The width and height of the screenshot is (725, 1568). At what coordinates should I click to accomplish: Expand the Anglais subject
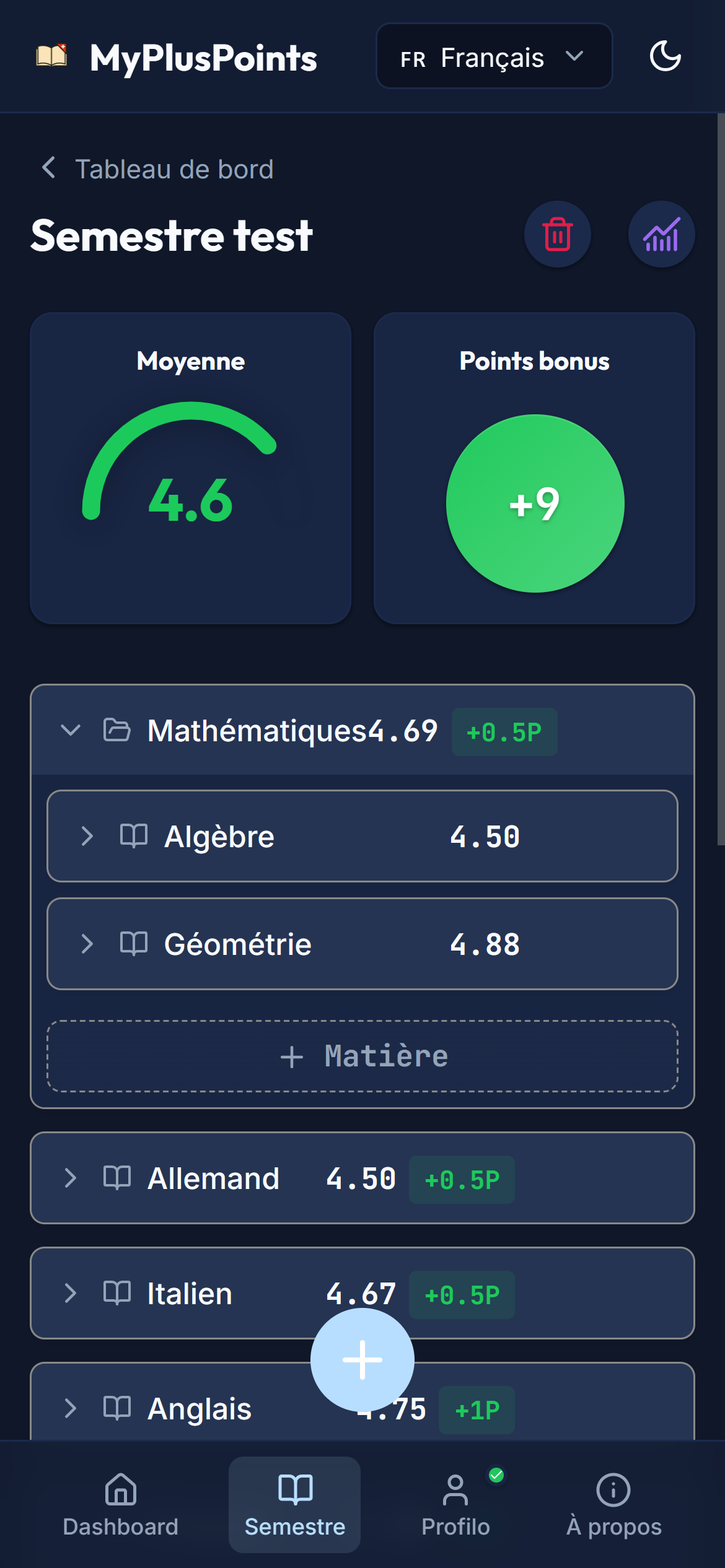coord(71,1408)
